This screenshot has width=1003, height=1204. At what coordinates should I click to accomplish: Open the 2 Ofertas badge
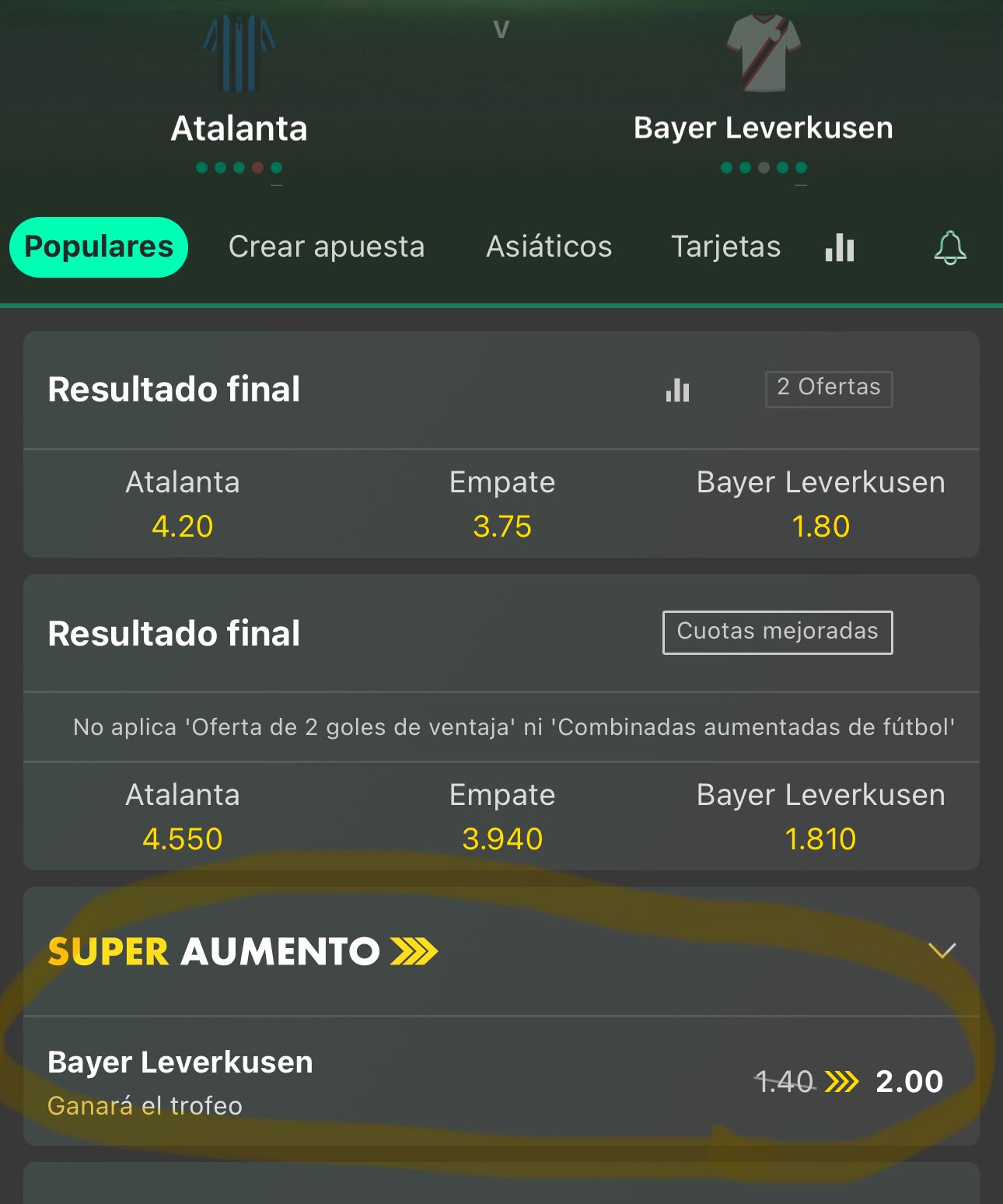point(829,388)
